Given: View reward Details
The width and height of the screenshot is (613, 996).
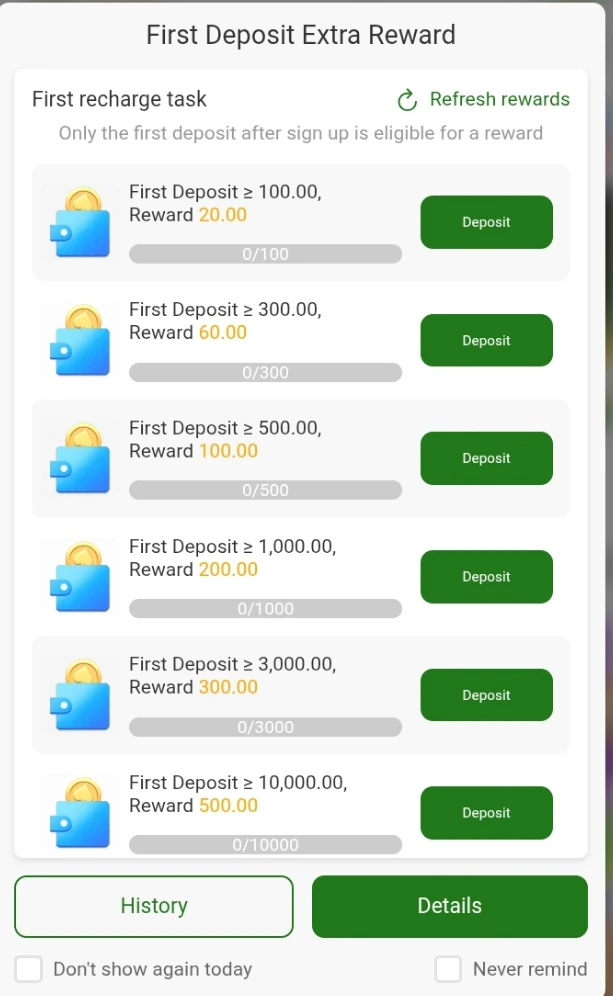Looking at the screenshot, I should click(x=449, y=906).
